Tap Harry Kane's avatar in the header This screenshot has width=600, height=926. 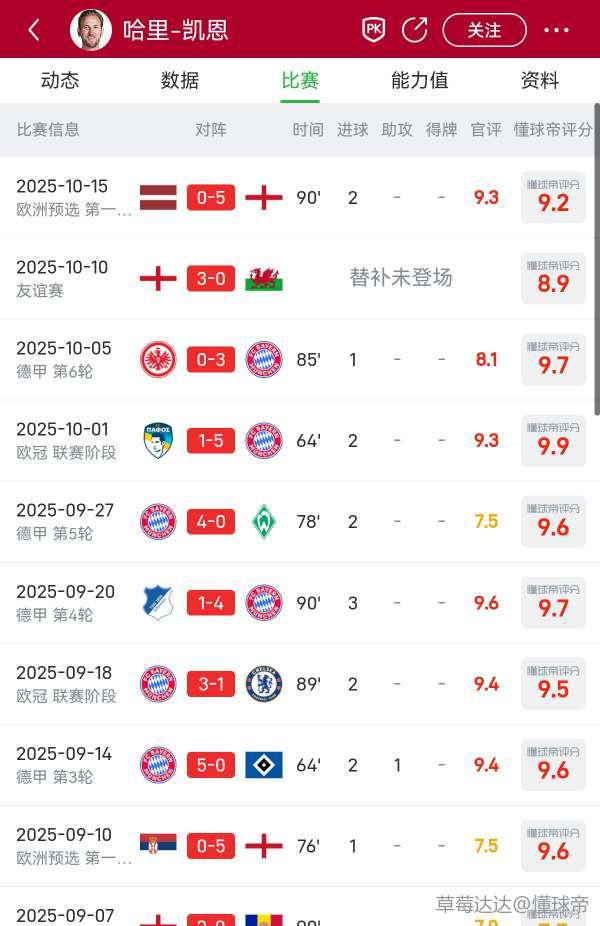click(x=91, y=30)
